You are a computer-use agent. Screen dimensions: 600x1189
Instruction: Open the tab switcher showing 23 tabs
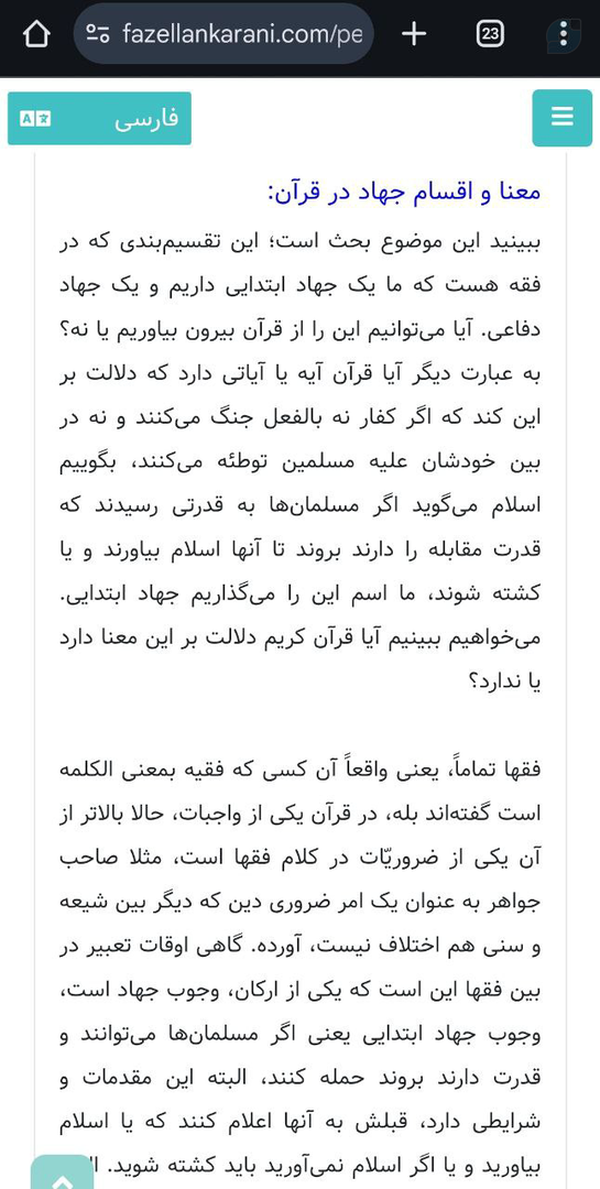click(489, 35)
